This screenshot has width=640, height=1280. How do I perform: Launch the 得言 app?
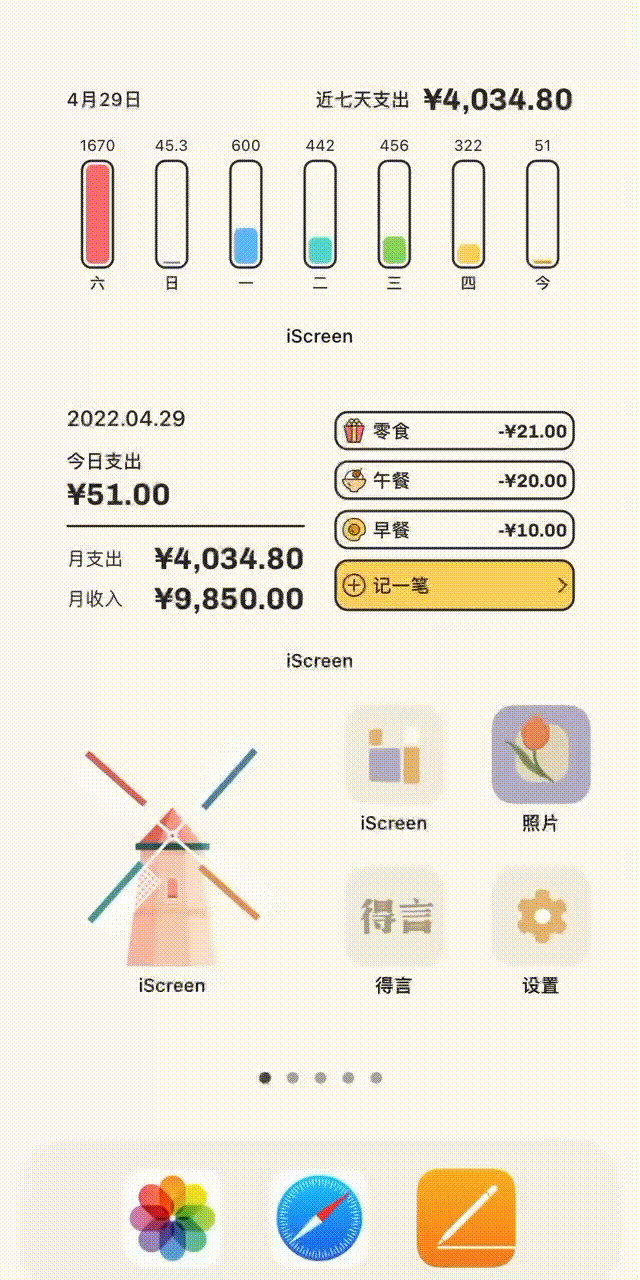394,916
